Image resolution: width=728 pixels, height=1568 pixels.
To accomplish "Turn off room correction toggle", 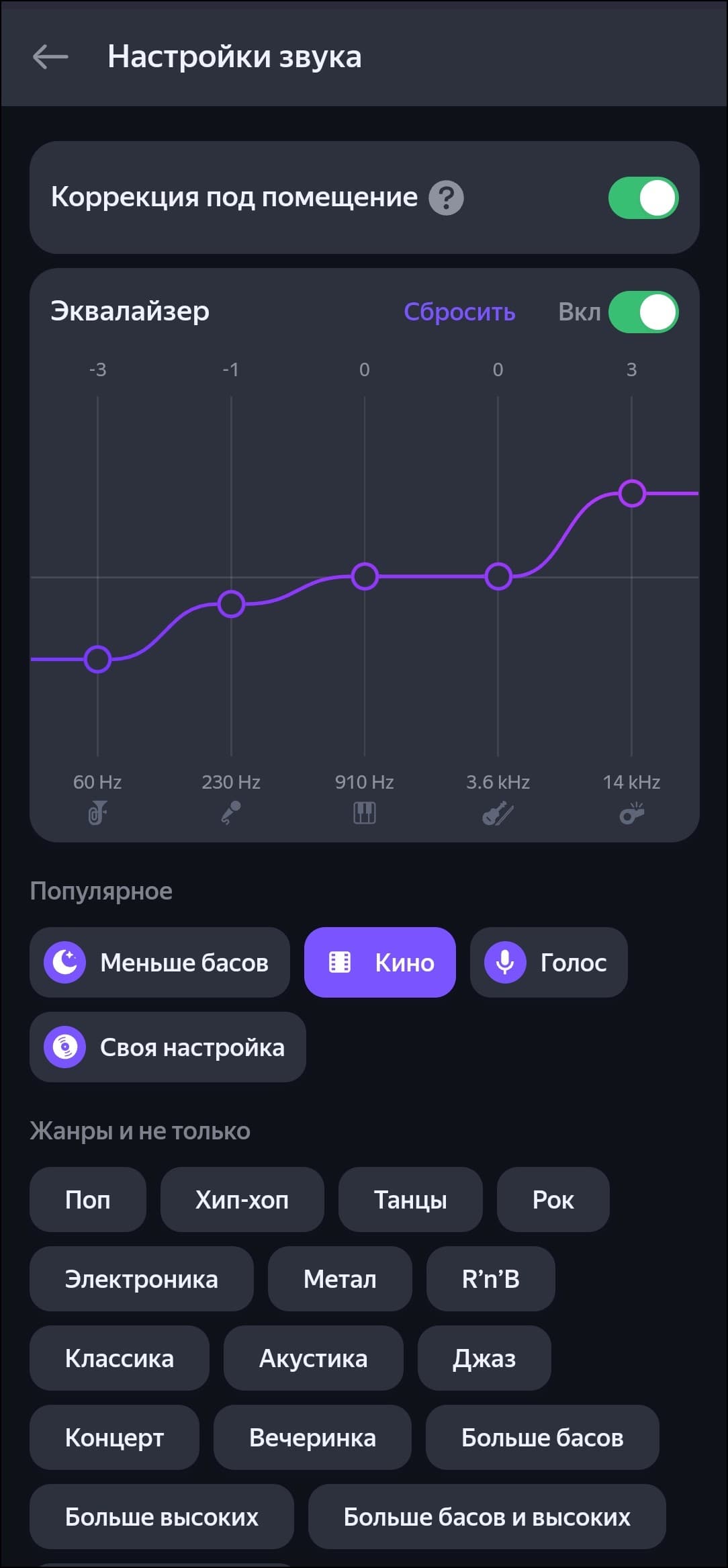I will [643, 198].
